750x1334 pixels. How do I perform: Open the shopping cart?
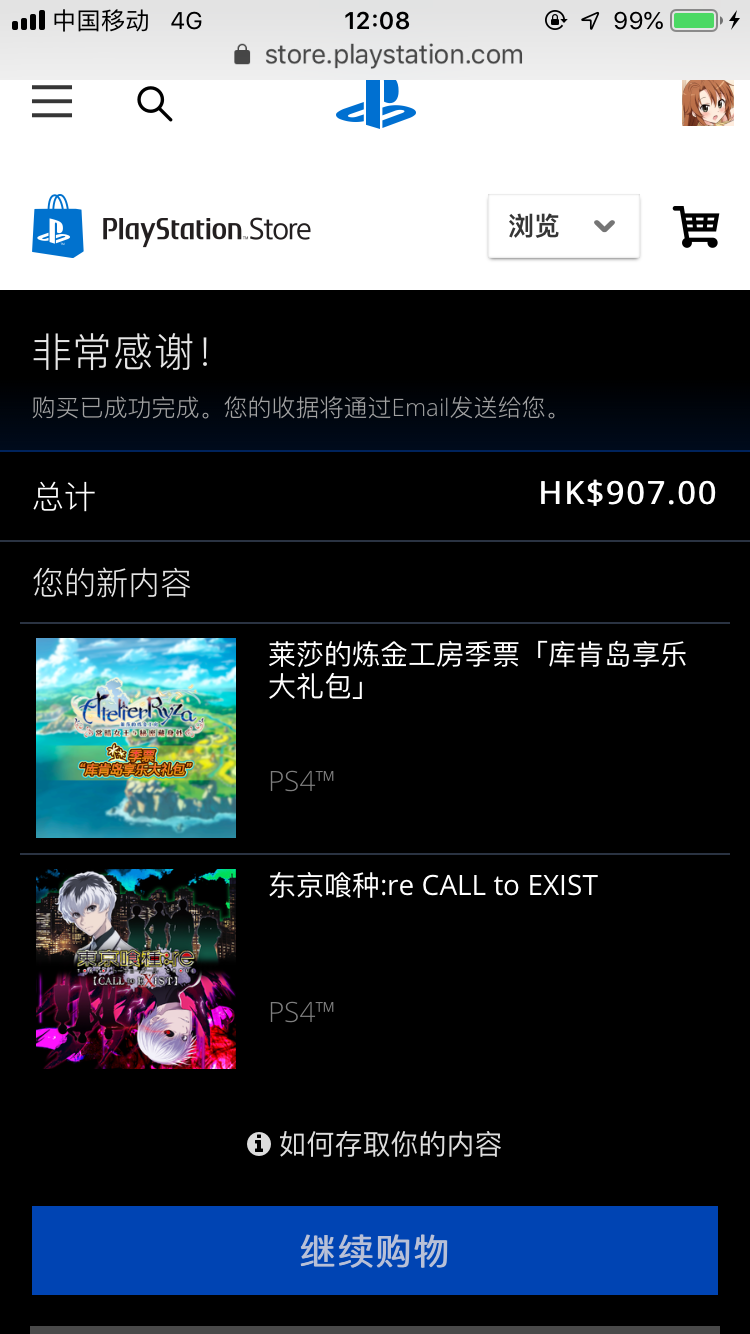[x=697, y=226]
